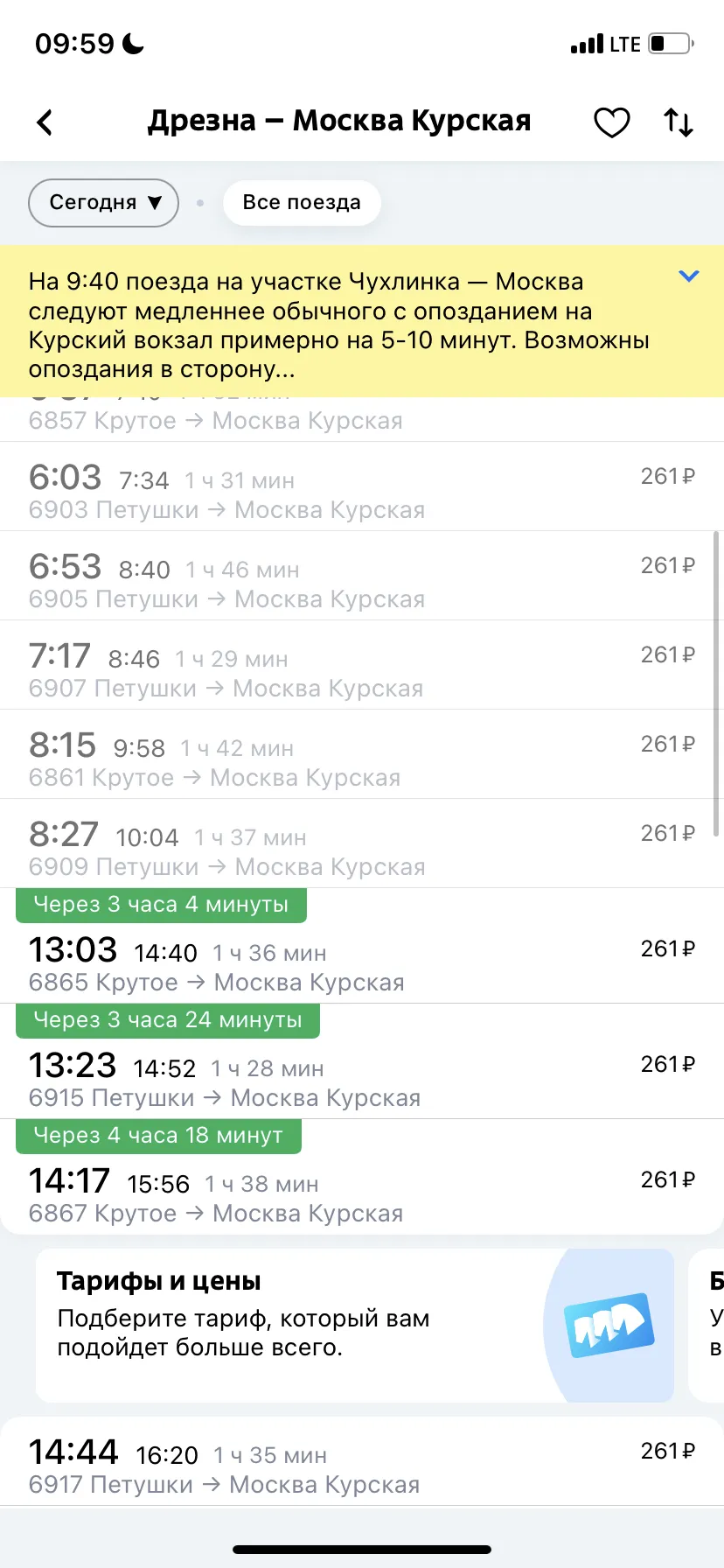Open the 13:23 train 6915 Петушки
The image size is (724, 1568).
click(x=362, y=1061)
